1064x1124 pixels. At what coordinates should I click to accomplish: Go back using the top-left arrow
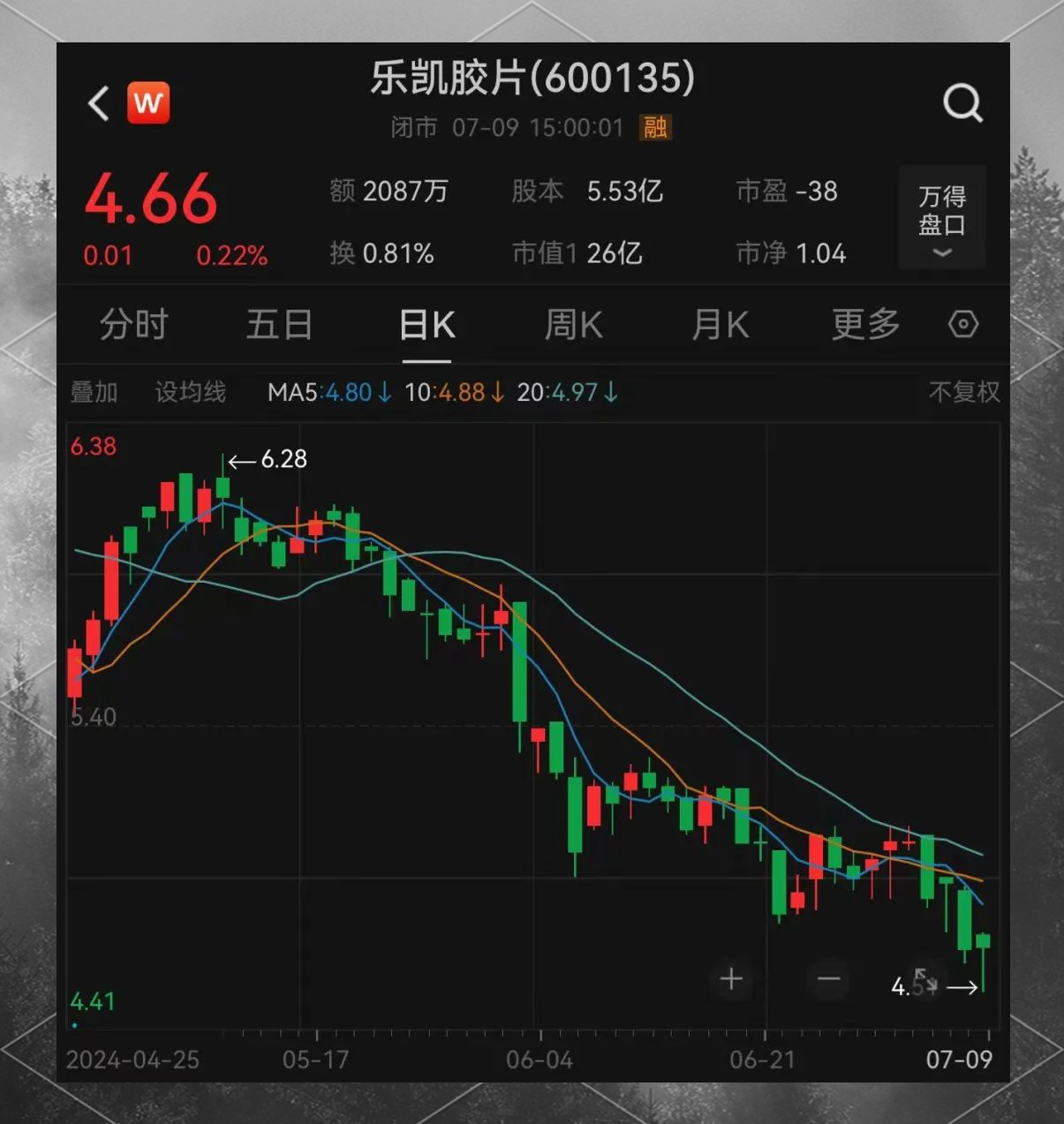tap(99, 103)
